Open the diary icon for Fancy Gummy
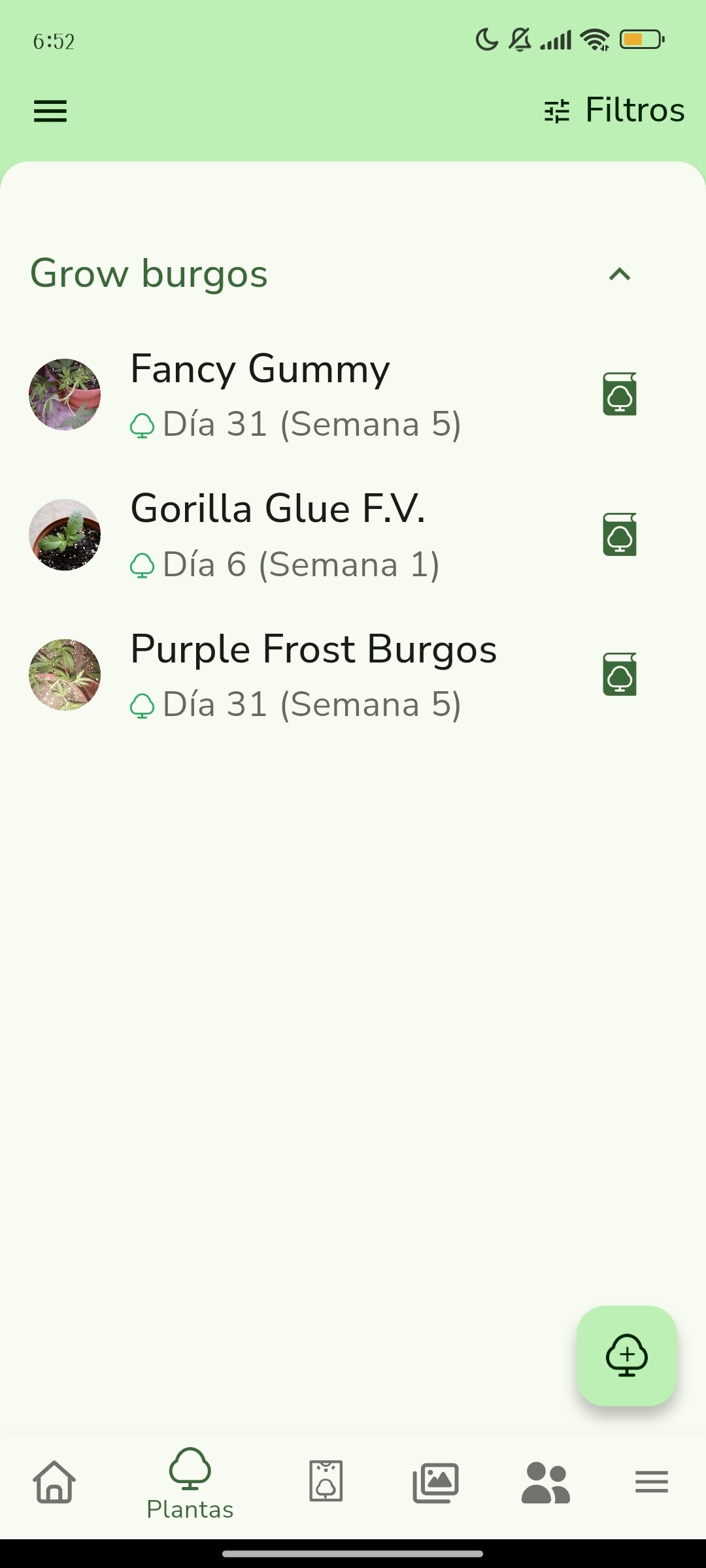Screen dimensions: 706x1568 (620, 394)
